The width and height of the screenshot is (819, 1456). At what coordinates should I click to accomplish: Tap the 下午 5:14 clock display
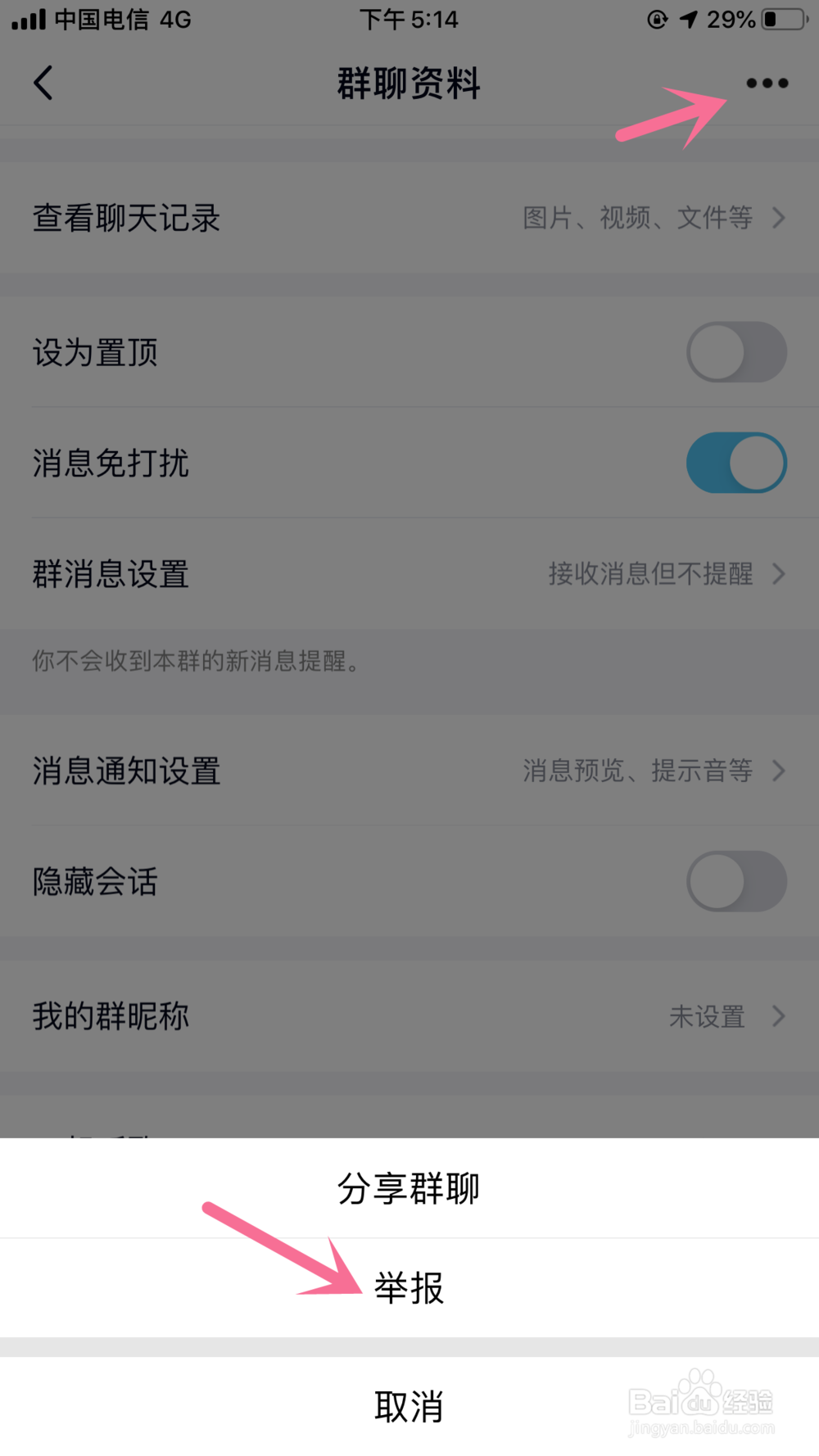tap(409, 19)
